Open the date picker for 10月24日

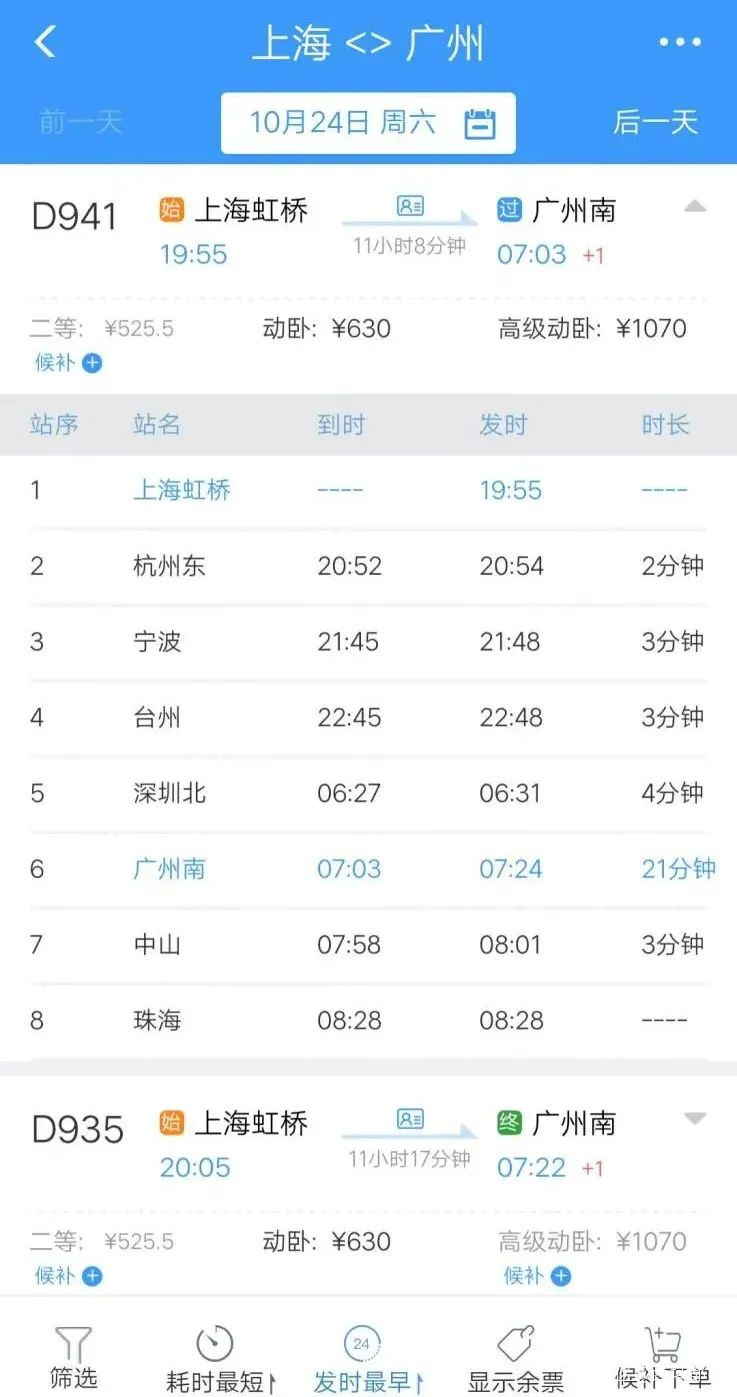368,123
